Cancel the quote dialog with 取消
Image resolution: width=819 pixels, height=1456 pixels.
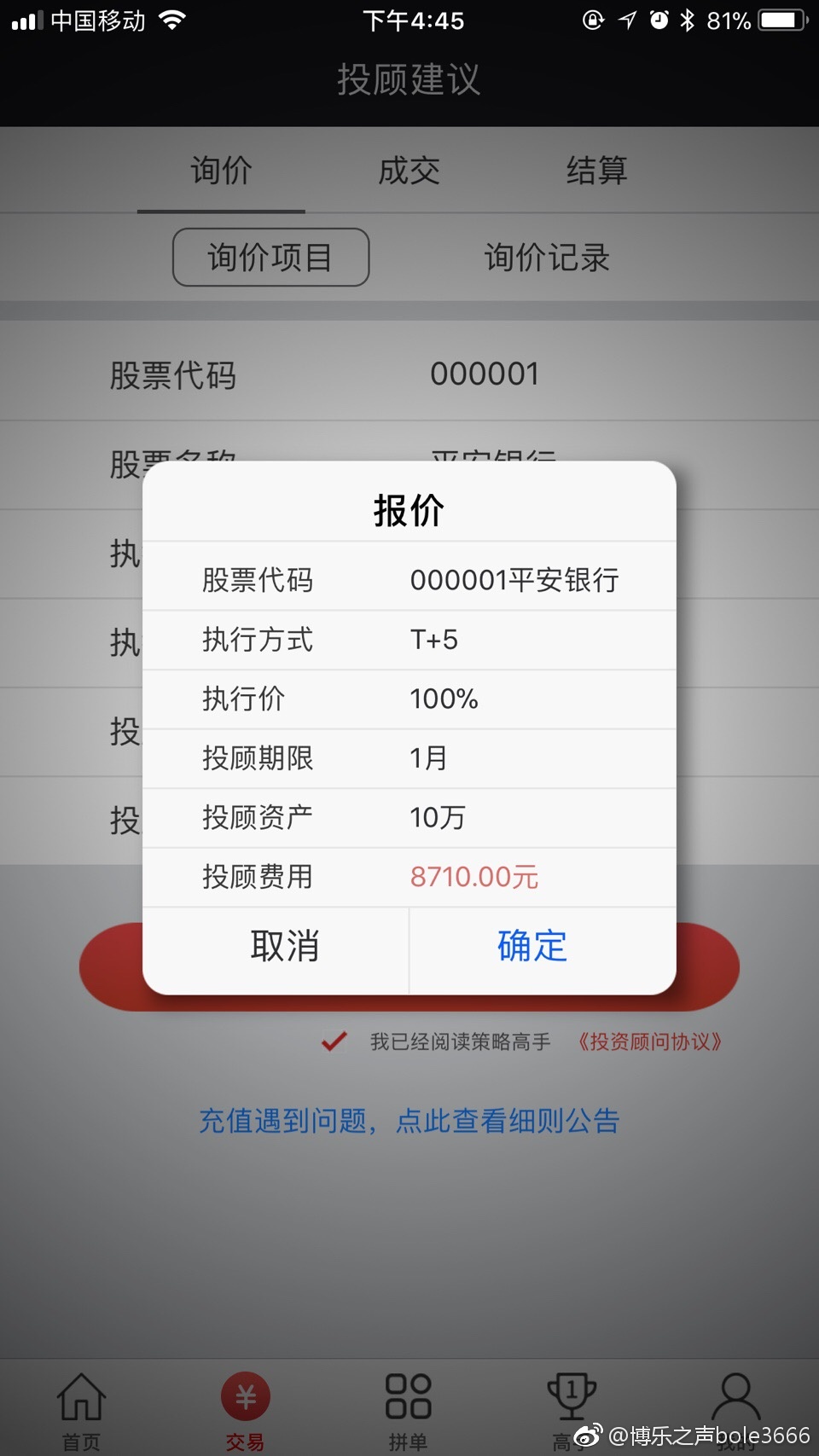coord(285,946)
